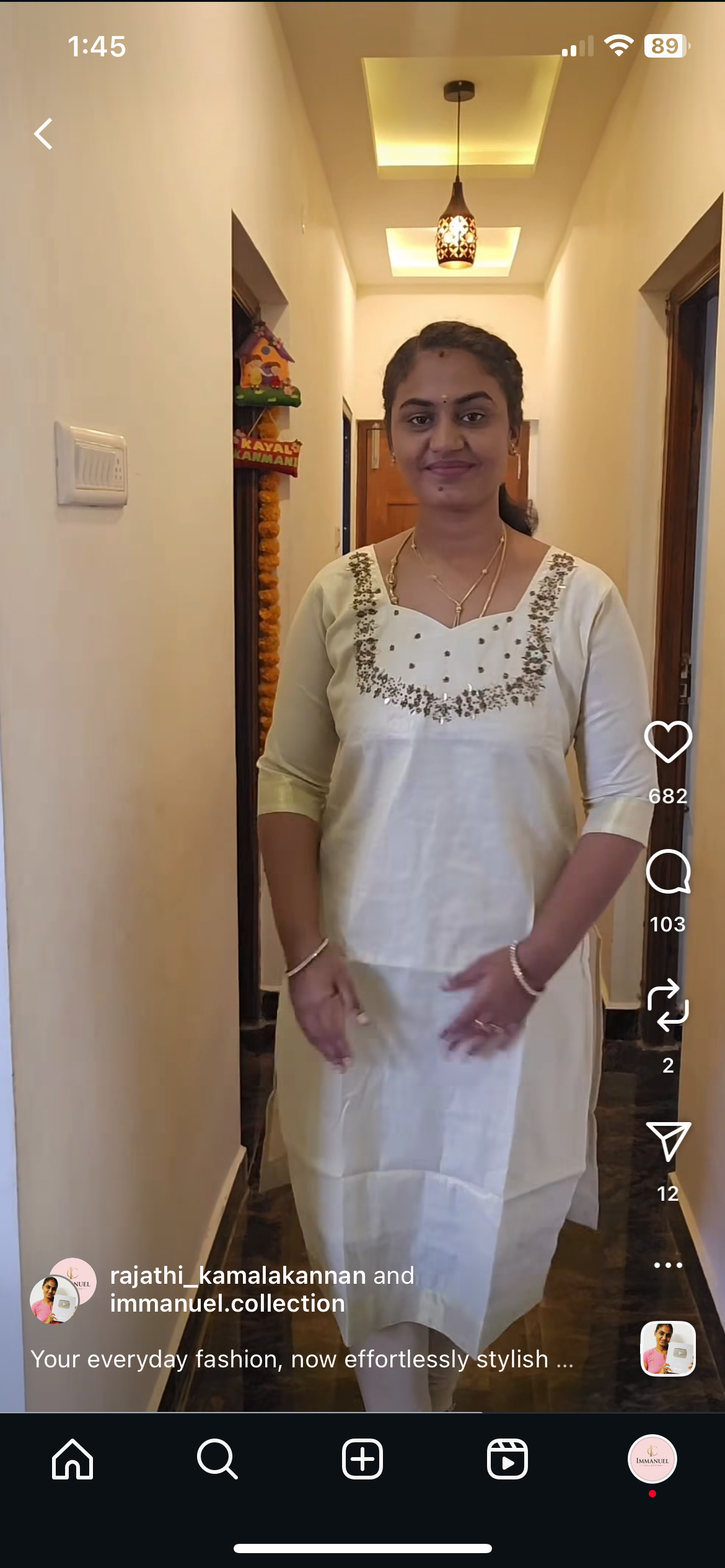Repost this reel

click(x=668, y=1005)
